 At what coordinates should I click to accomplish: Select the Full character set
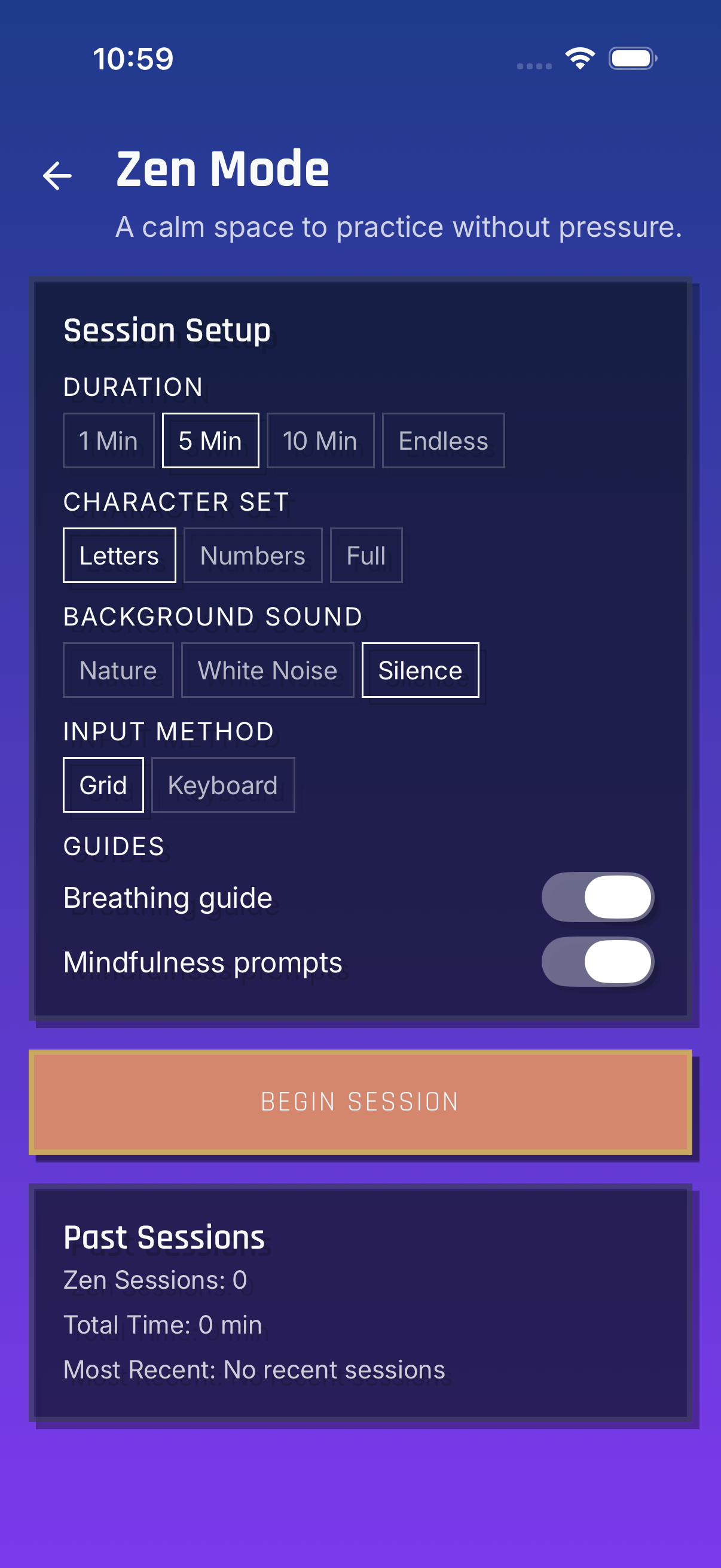pos(366,554)
